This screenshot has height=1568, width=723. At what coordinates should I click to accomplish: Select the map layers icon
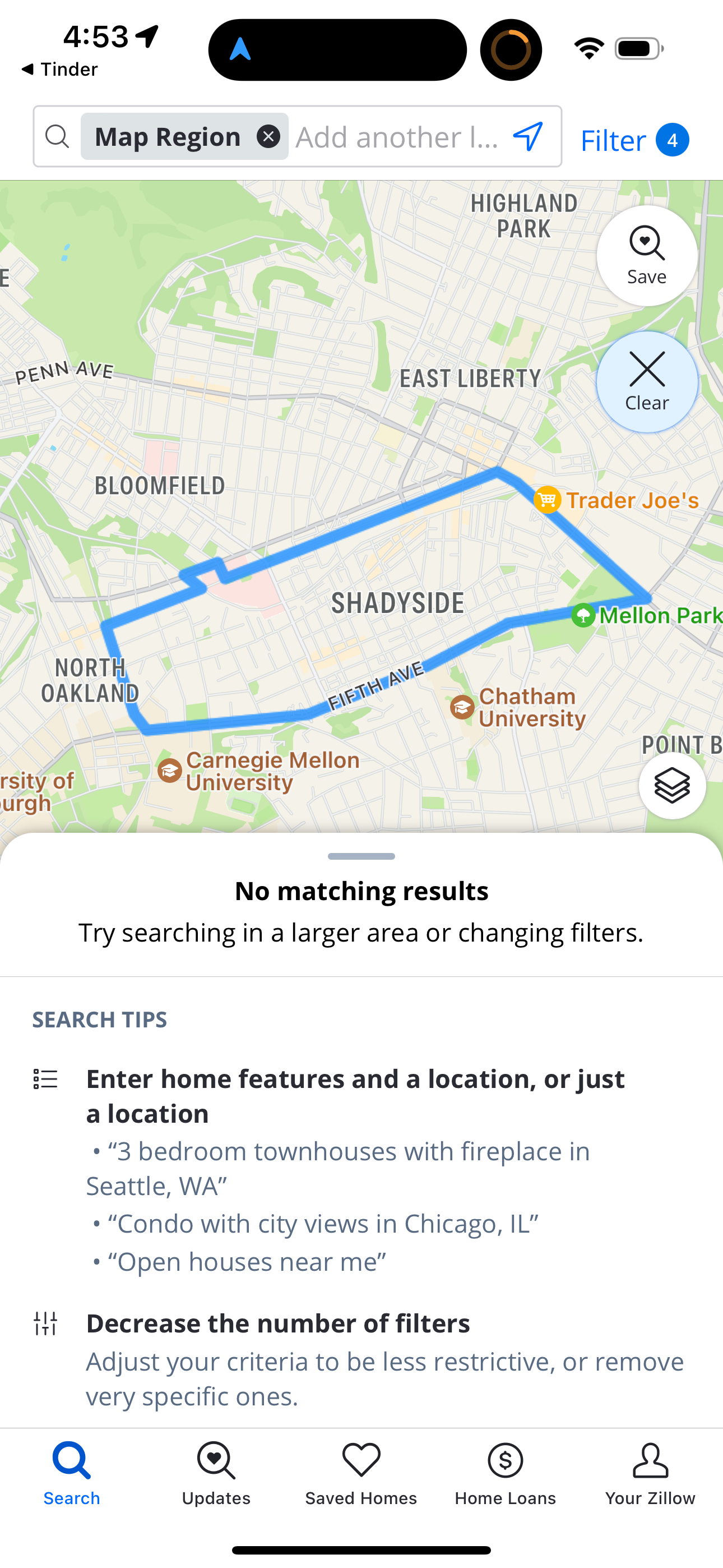[672, 786]
